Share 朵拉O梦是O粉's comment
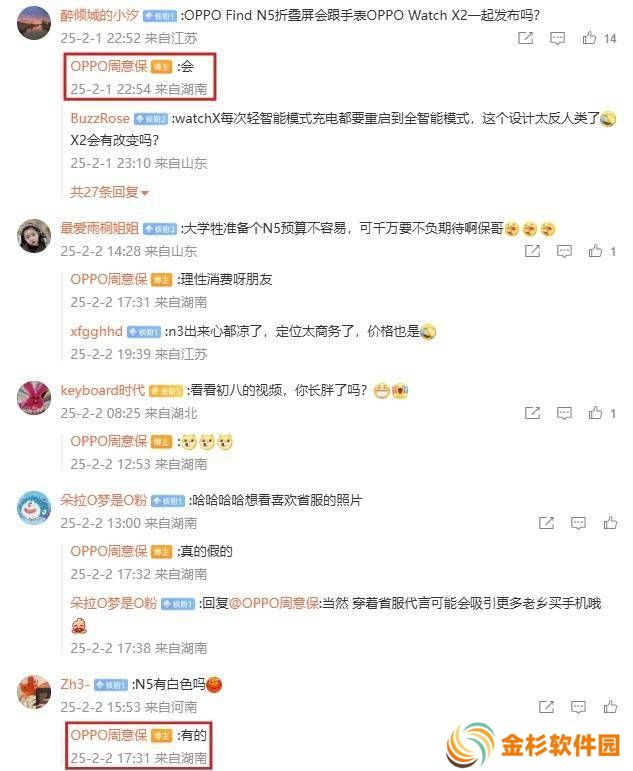This screenshot has height=771, width=633. pos(546,523)
